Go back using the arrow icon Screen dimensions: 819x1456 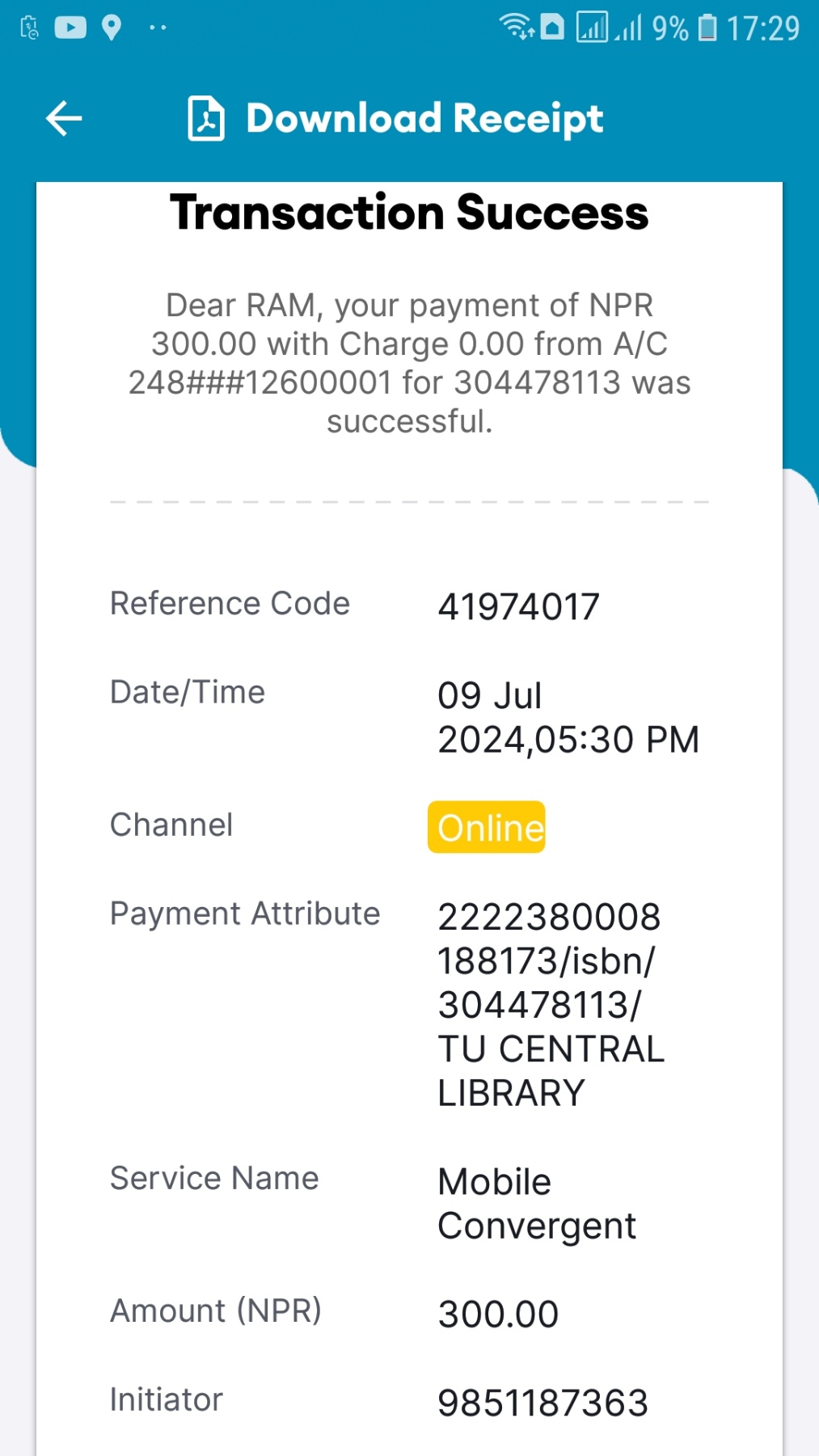(64, 119)
